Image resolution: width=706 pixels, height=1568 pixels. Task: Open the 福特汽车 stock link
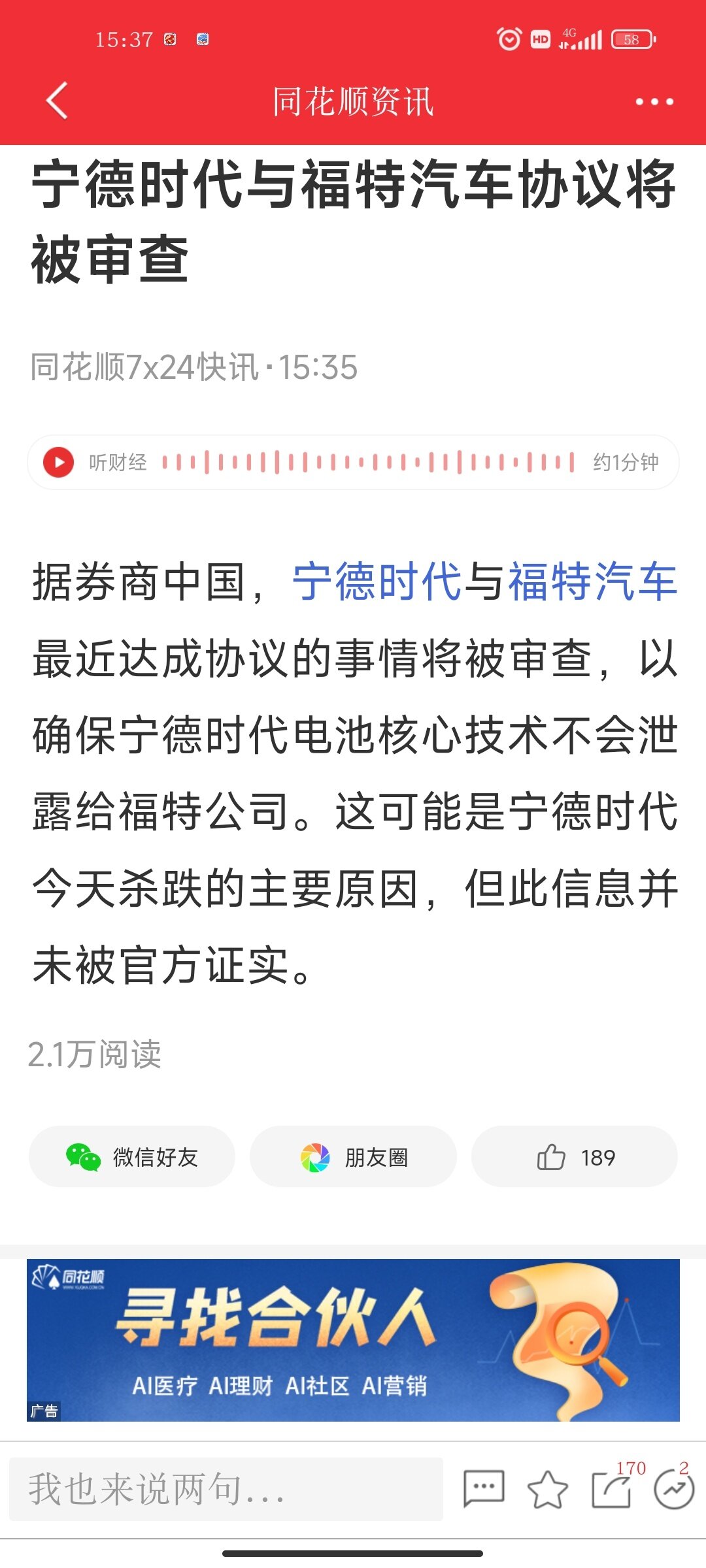coord(592,581)
